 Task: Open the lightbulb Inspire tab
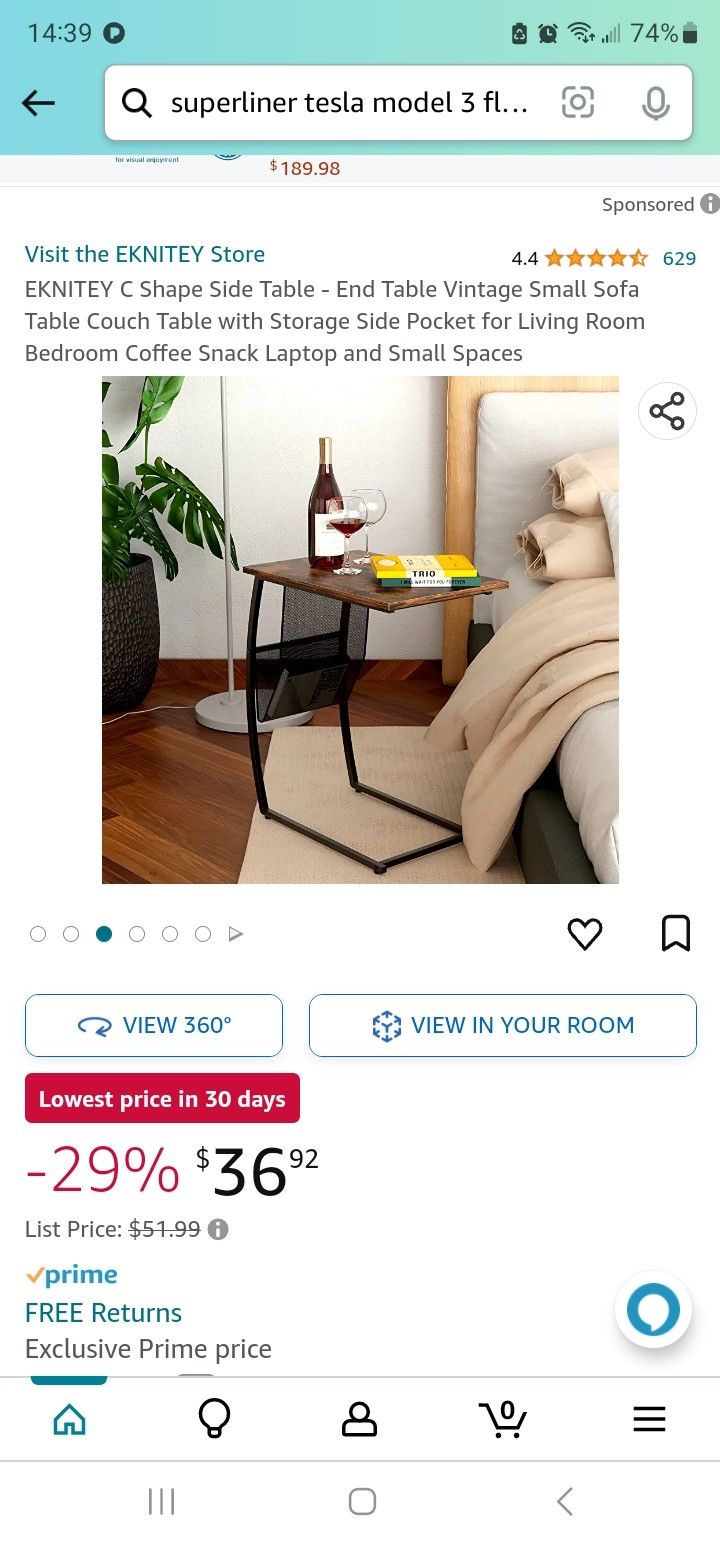pyautogui.click(x=214, y=1419)
